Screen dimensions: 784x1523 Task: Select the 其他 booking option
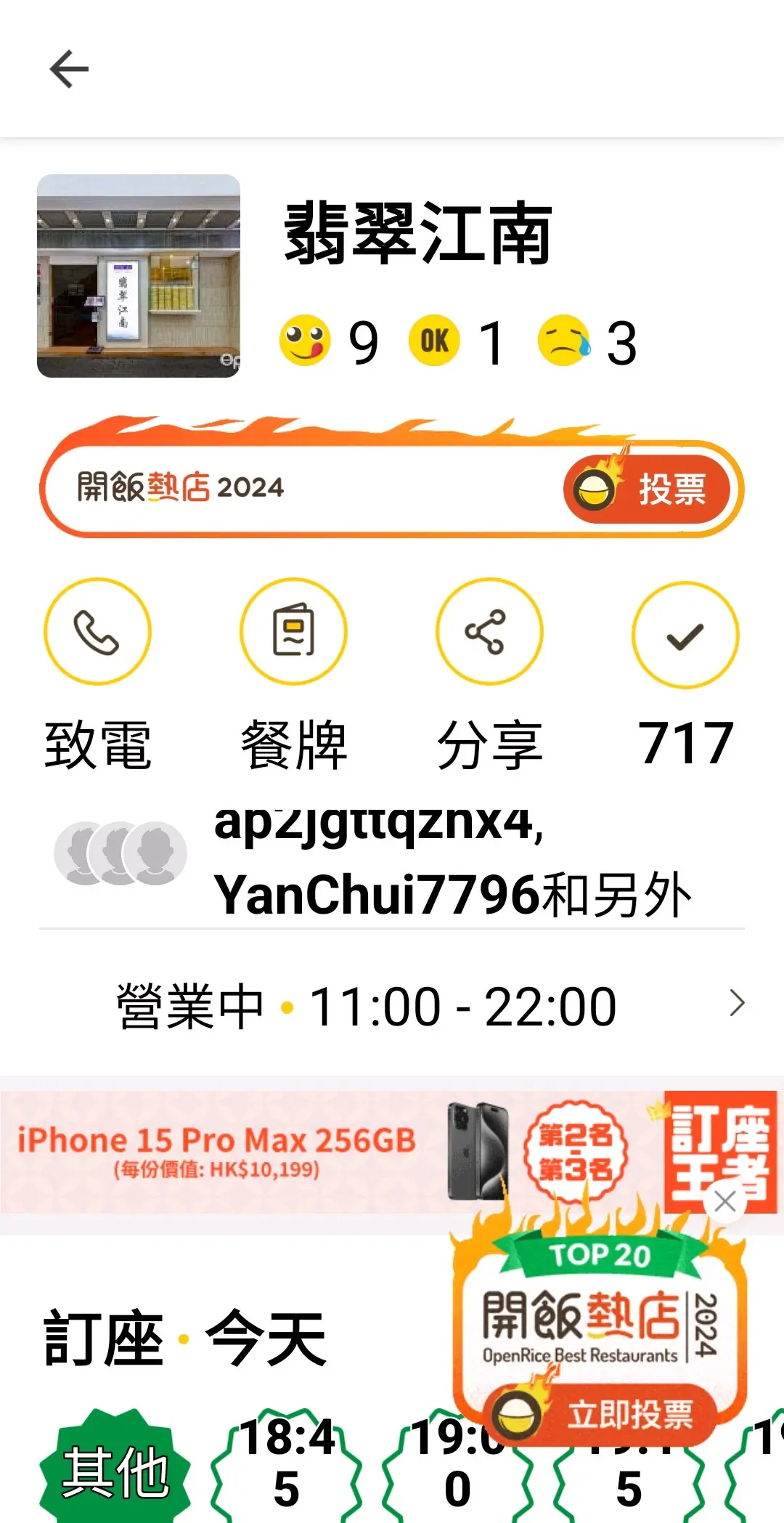pyautogui.click(x=115, y=1471)
